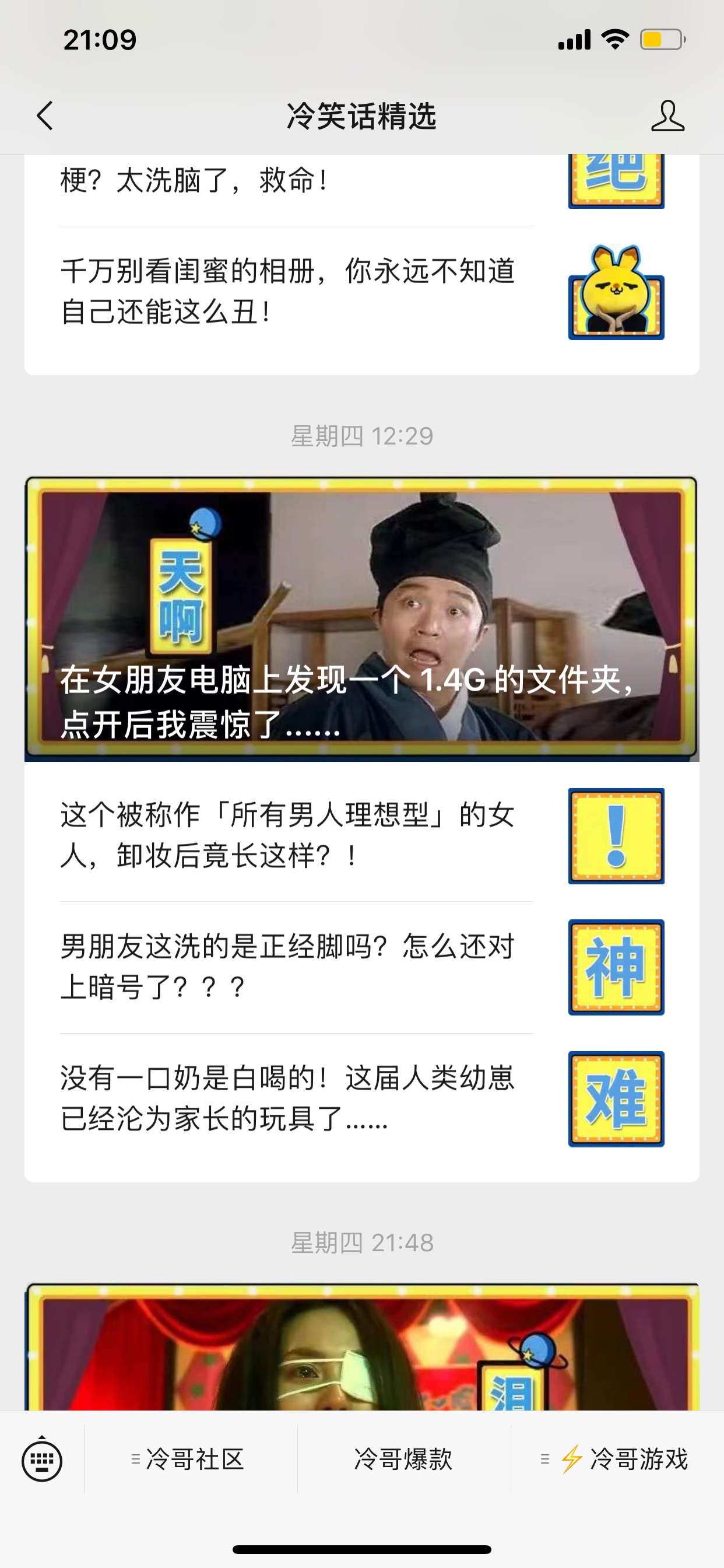This screenshot has height=1568, width=724.
Task: Go back from 冷笑话精选
Action: pyautogui.click(x=45, y=116)
